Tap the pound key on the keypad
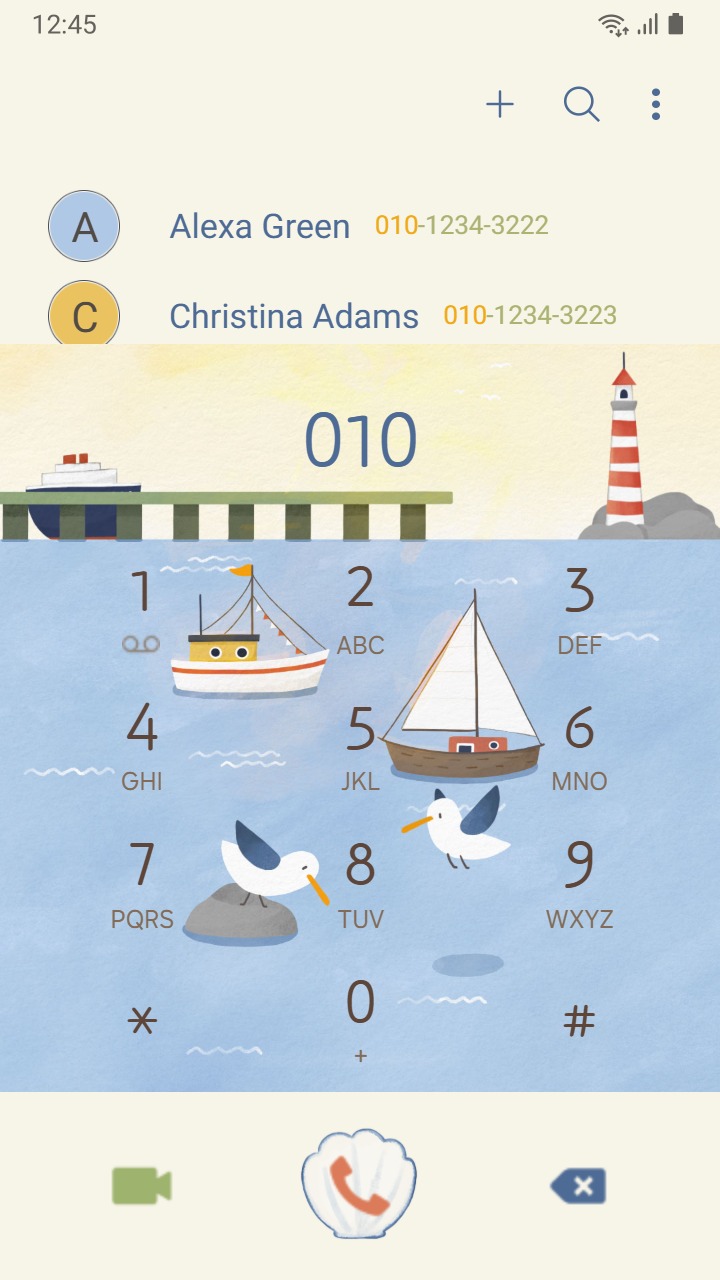The height and width of the screenshot is (1280, 720). click(581, 1018)
